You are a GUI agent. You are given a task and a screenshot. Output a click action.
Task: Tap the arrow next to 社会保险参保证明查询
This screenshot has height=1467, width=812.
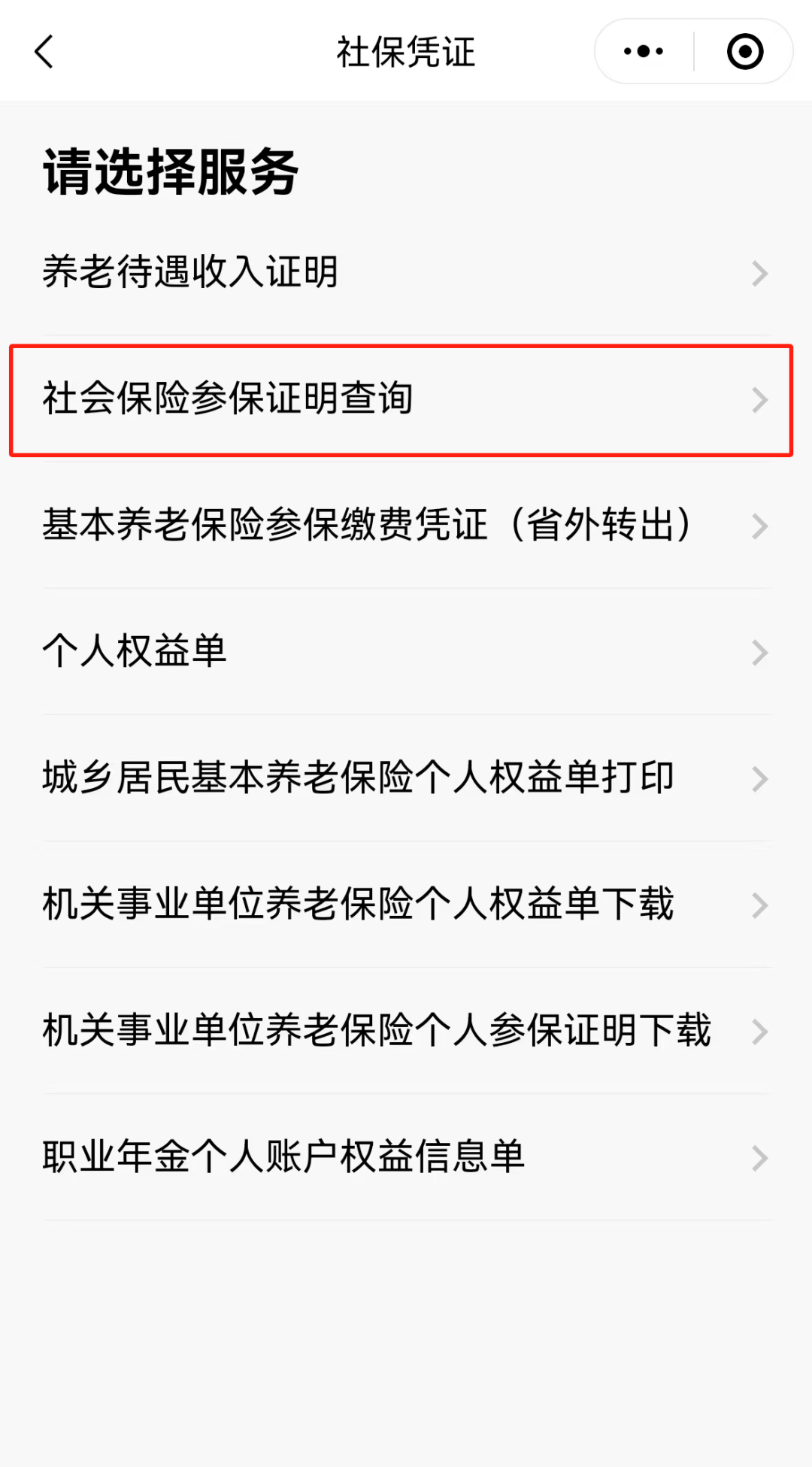(759, 400)
